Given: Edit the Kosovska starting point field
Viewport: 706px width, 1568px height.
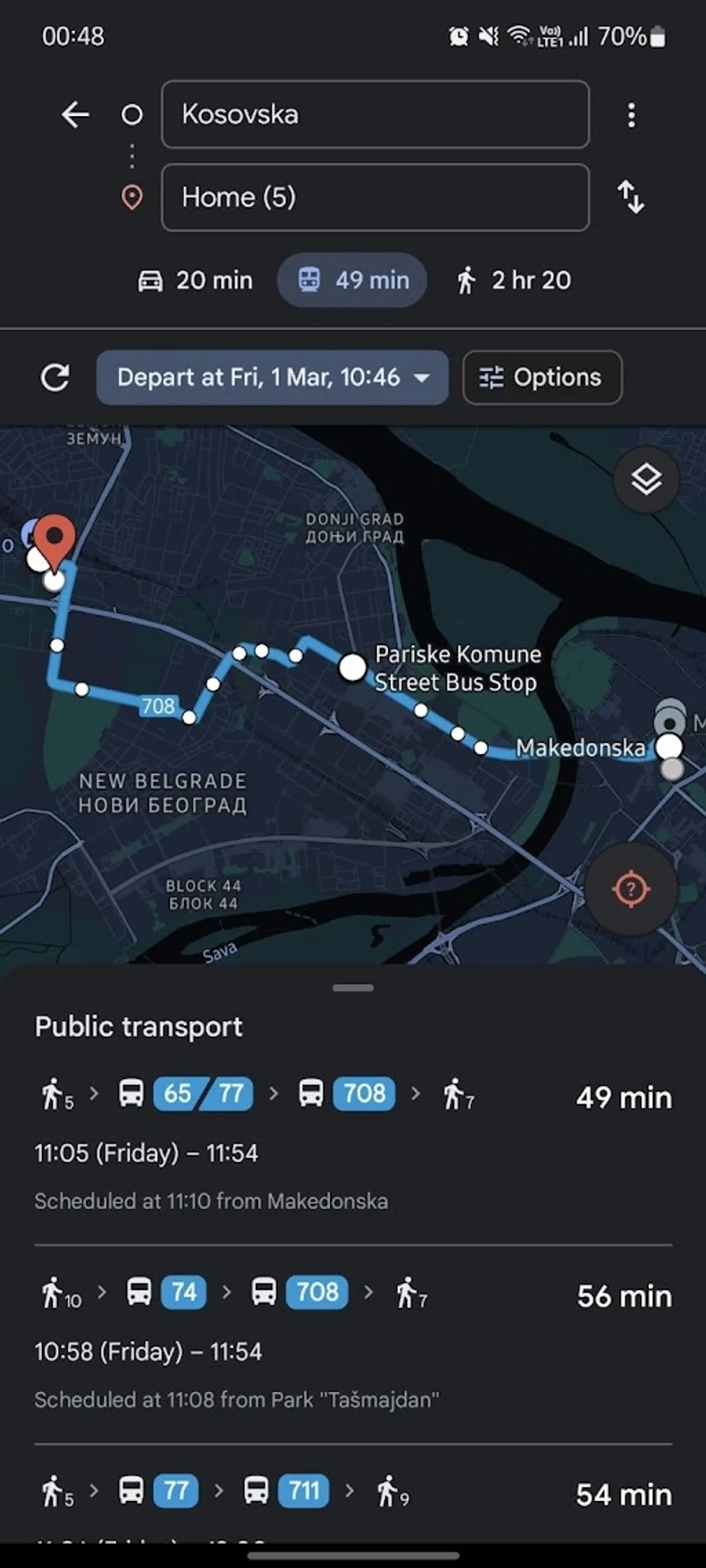Looking at the screenshot, I should tap(374, 114).
